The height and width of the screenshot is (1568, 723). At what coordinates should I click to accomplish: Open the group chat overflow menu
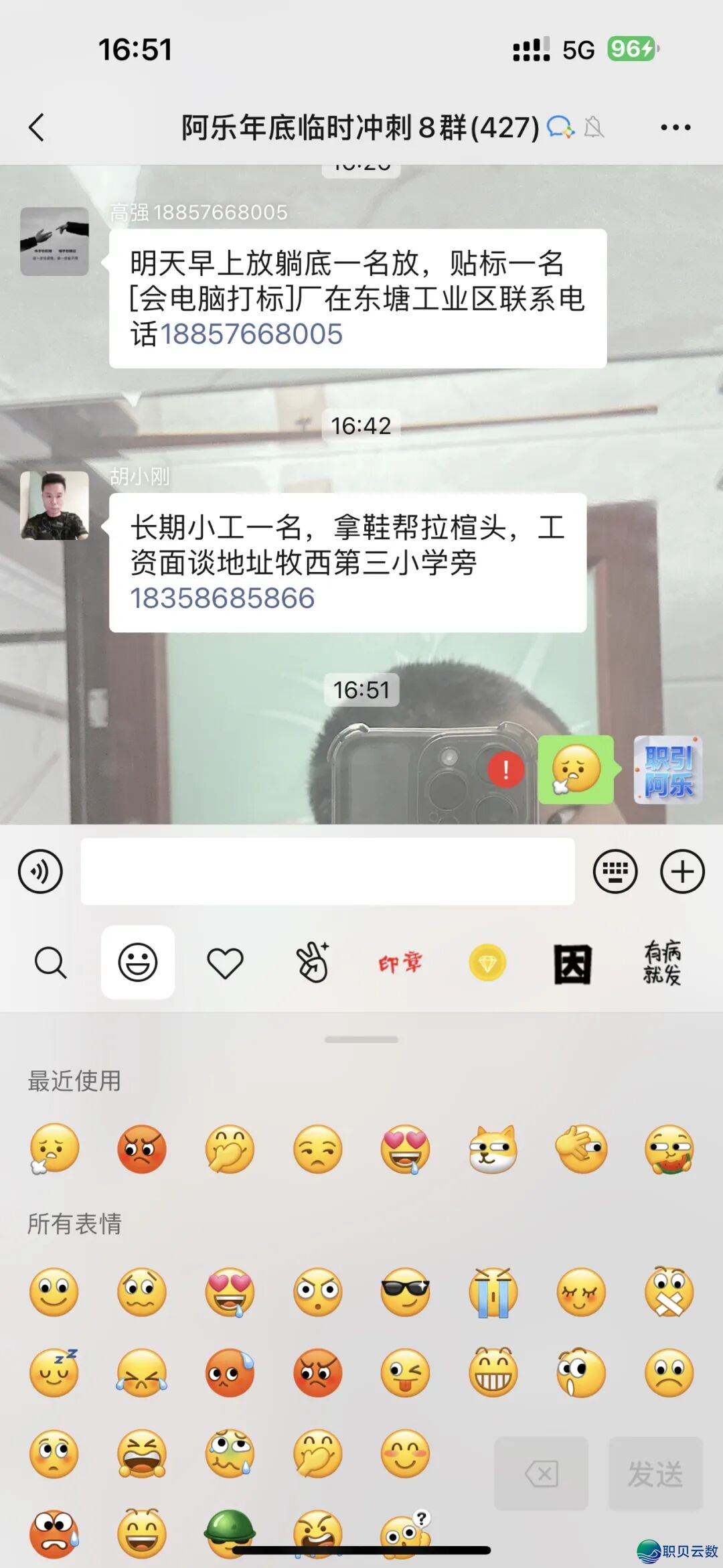coord(675,127)
